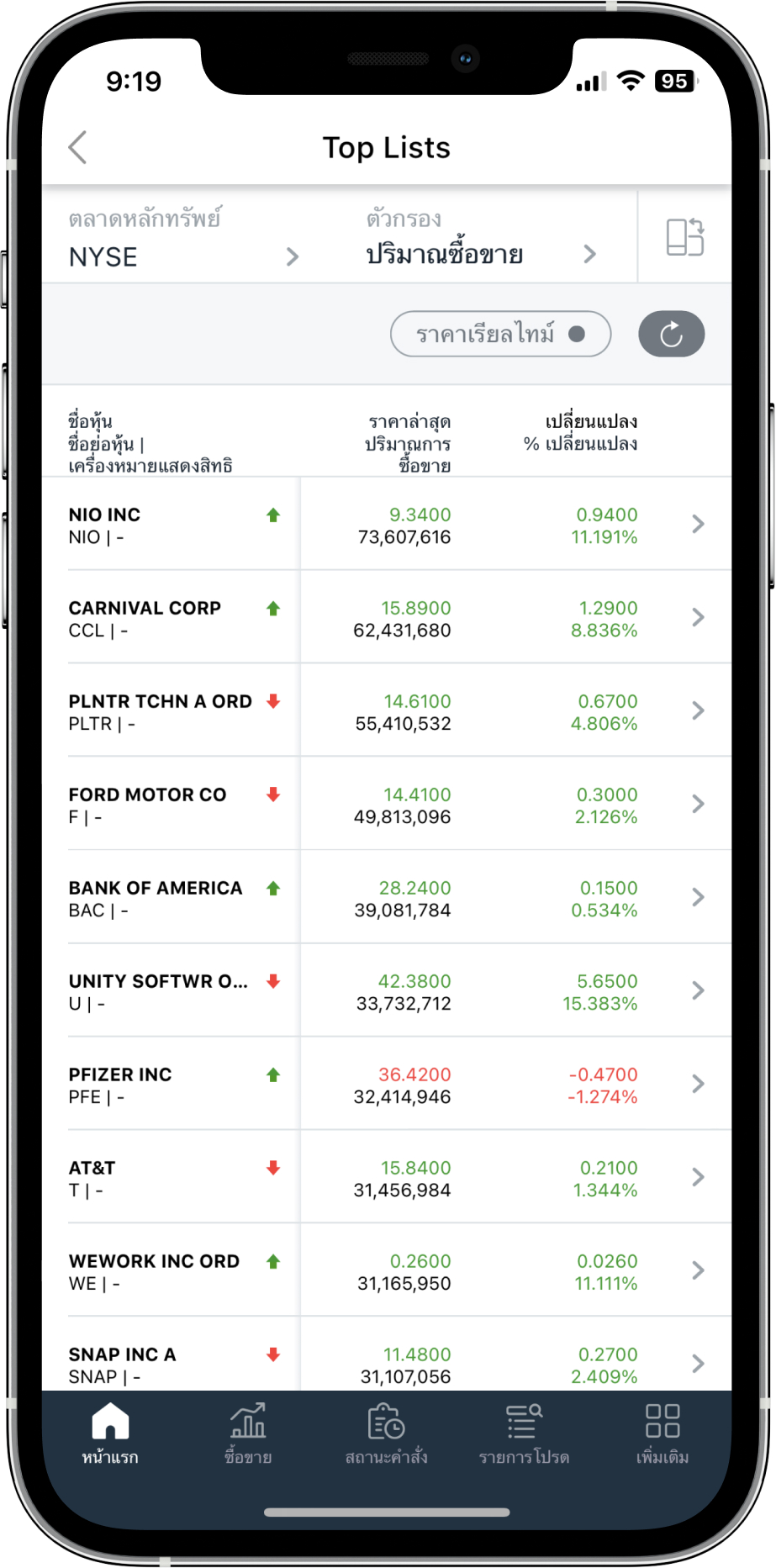Open the UNITY SOFTWR stock row
The height and width of the screenshot is (1568, 776).
point(386,991)
